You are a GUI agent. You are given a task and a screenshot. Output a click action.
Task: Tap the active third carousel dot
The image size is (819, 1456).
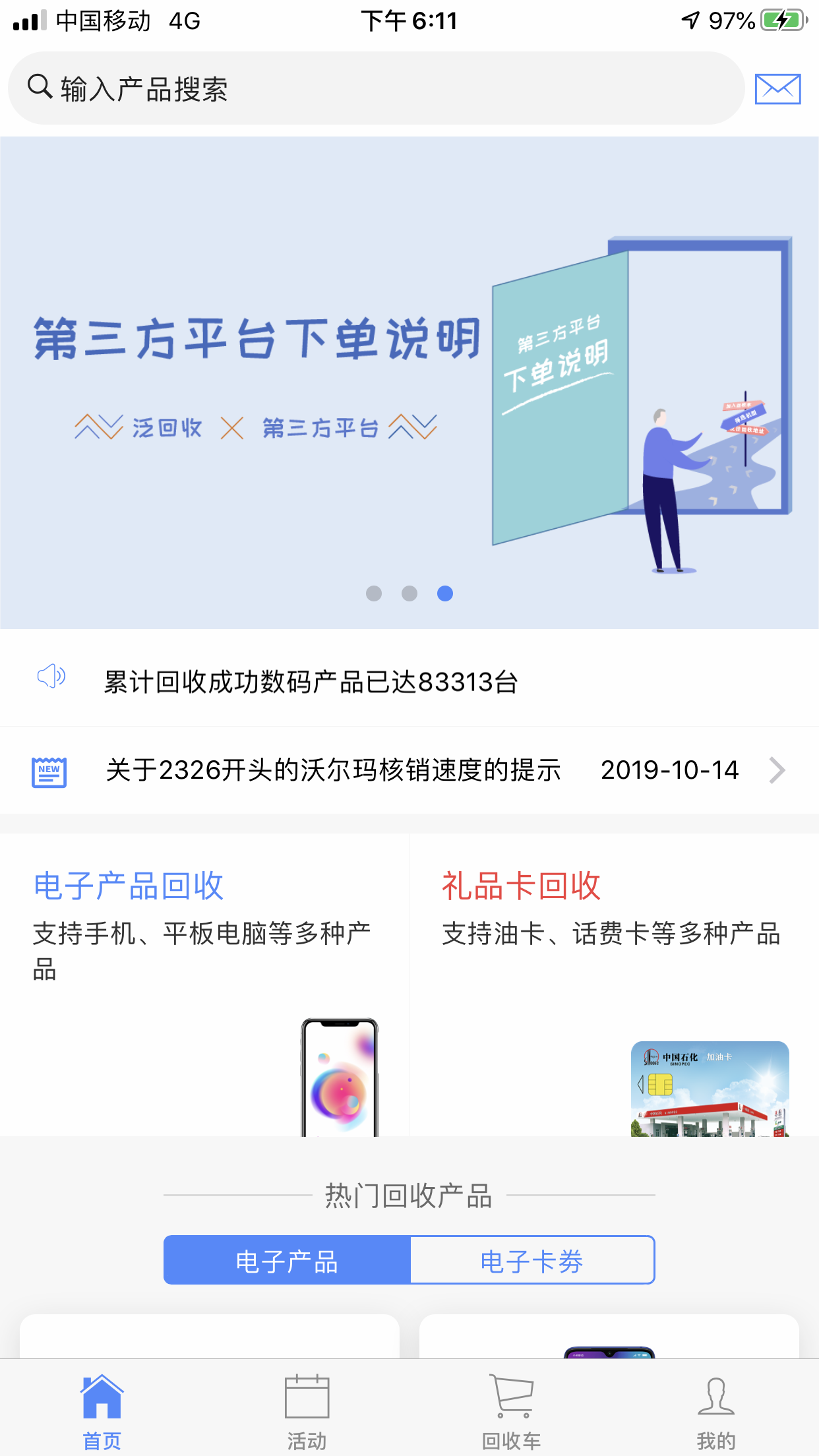pos(446,594)
